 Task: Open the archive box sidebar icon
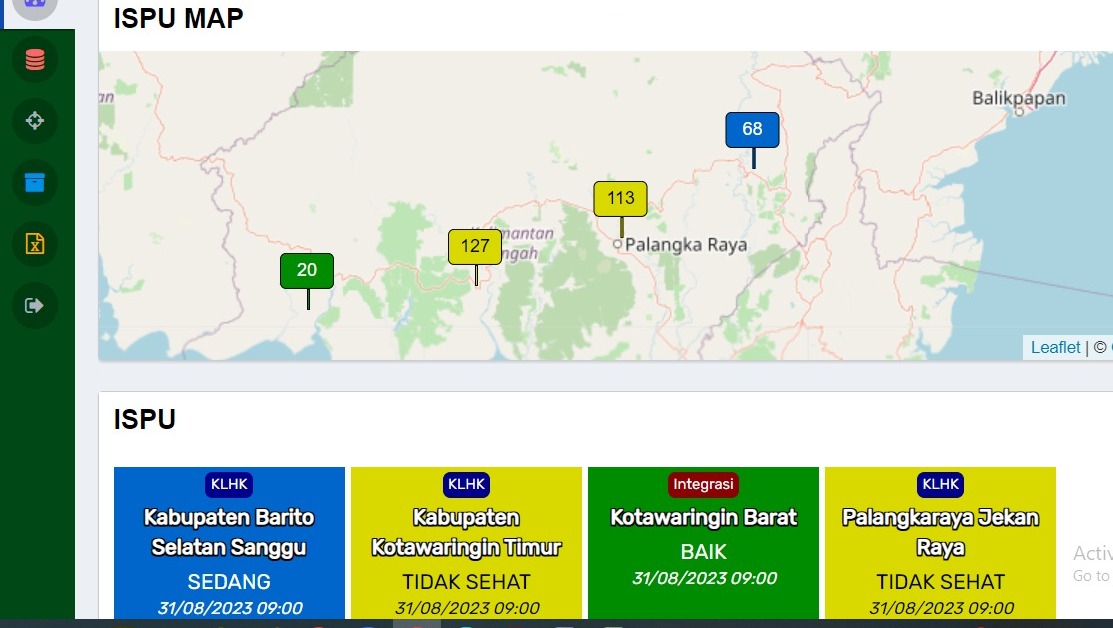coord(35,182)
